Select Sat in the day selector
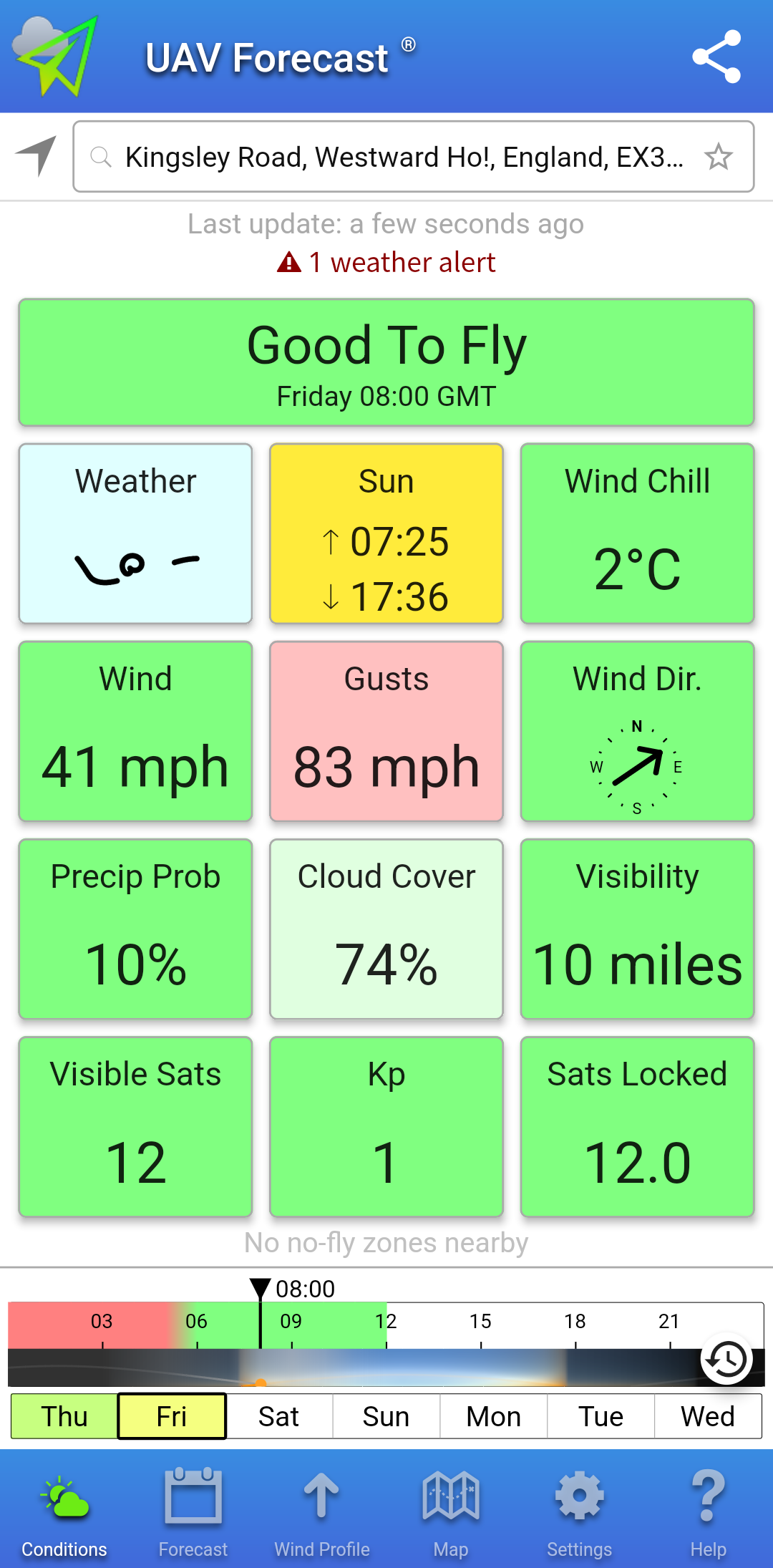Screen dimensions: 773x1568 coord(278,1416)
